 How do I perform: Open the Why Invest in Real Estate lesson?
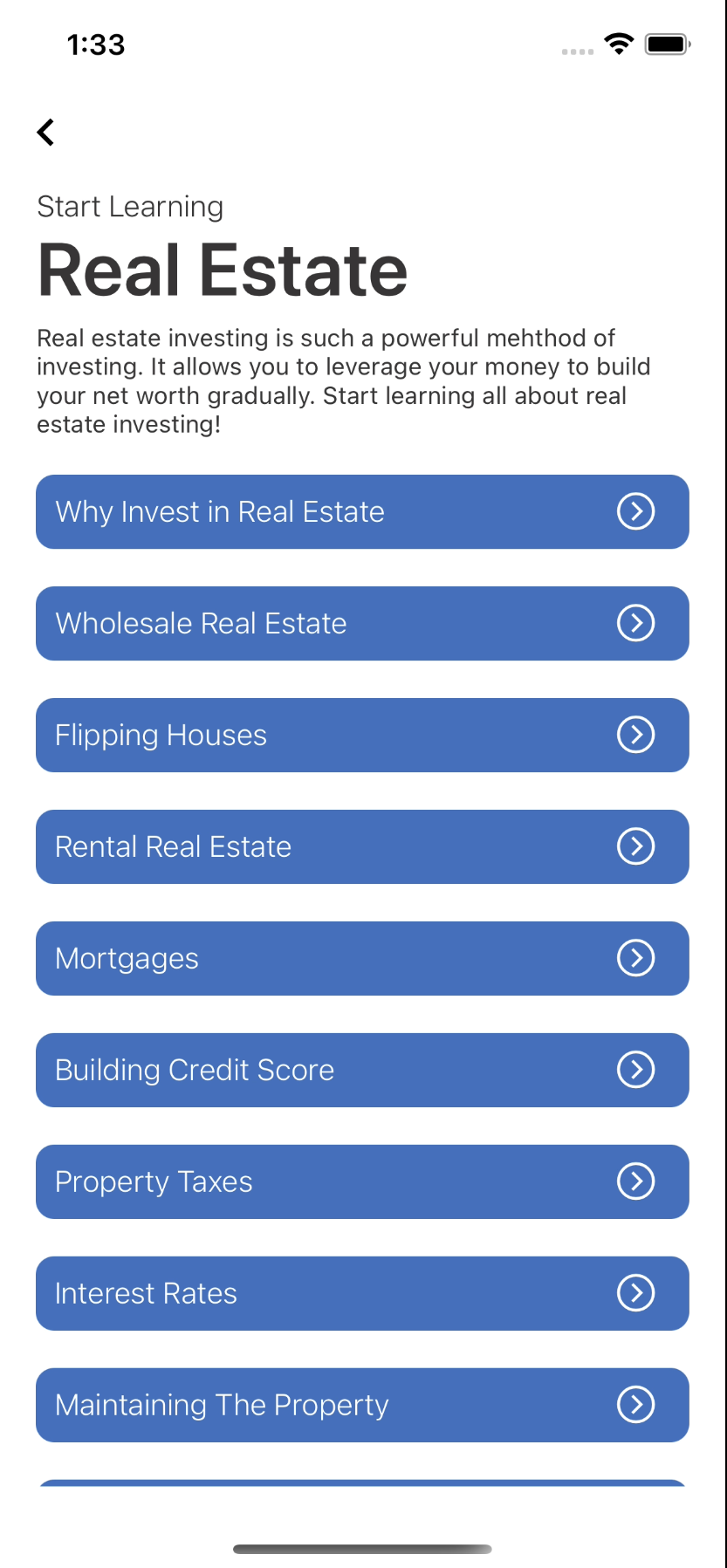(x=262, y=512)
